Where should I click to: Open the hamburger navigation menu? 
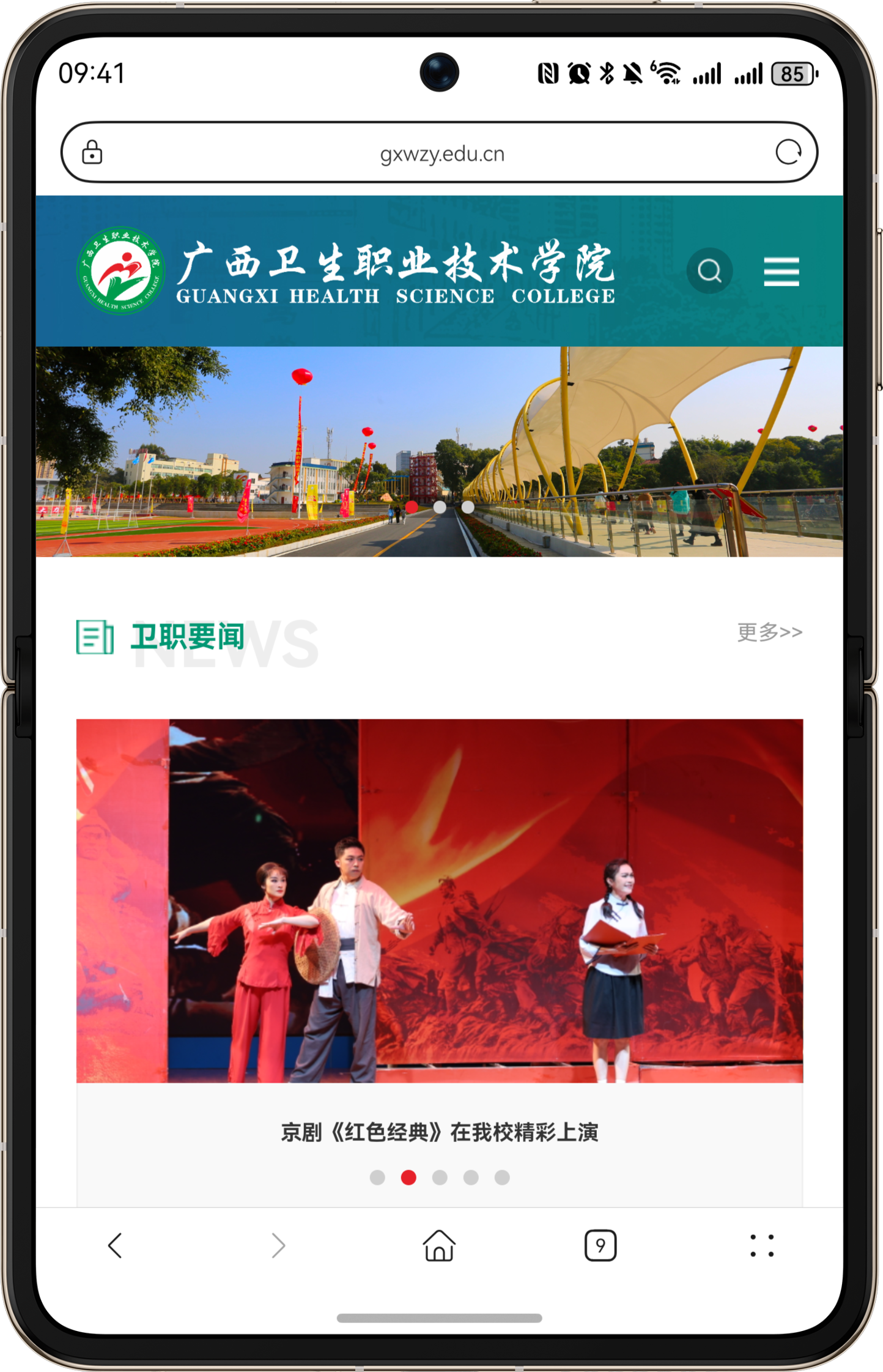pos(781,272)
